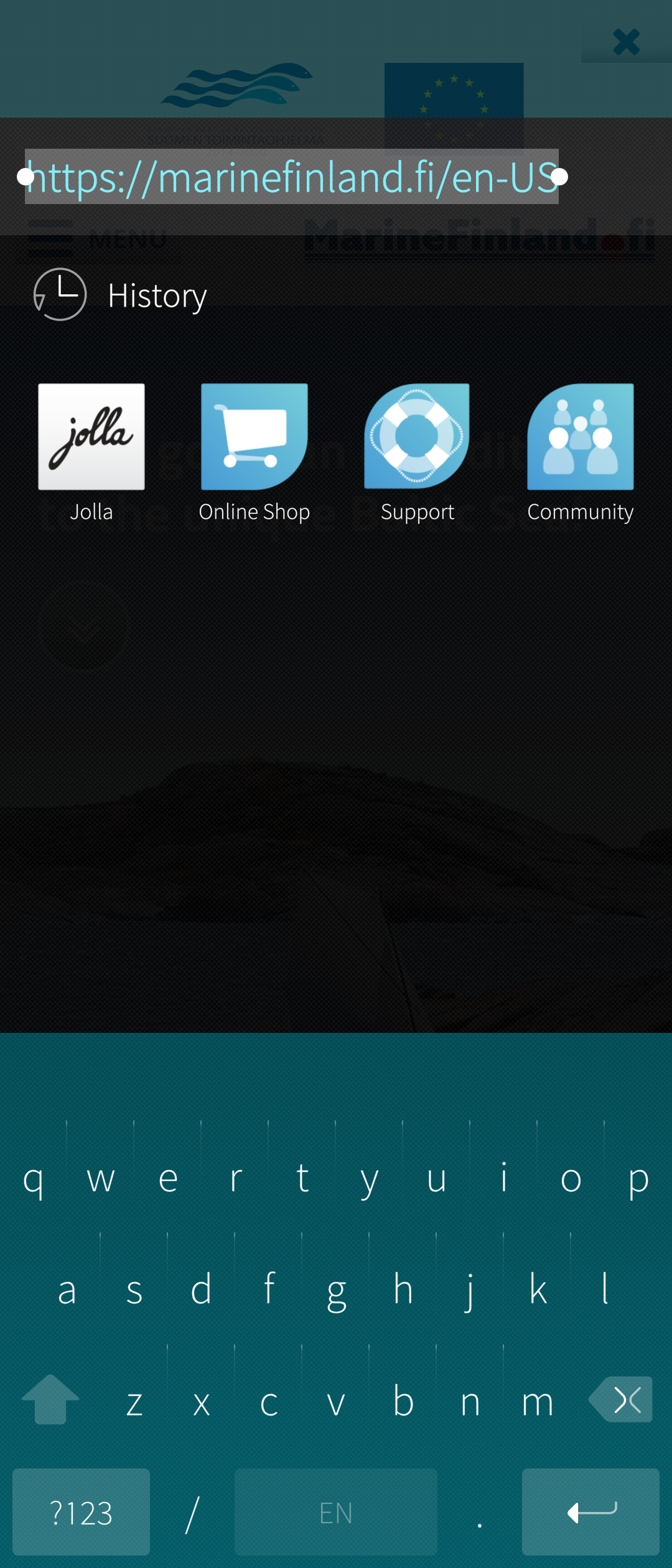Switch keyboard to ?123 symbols
Viewport: 672px width, 1568px height.
click(81, 1511)
